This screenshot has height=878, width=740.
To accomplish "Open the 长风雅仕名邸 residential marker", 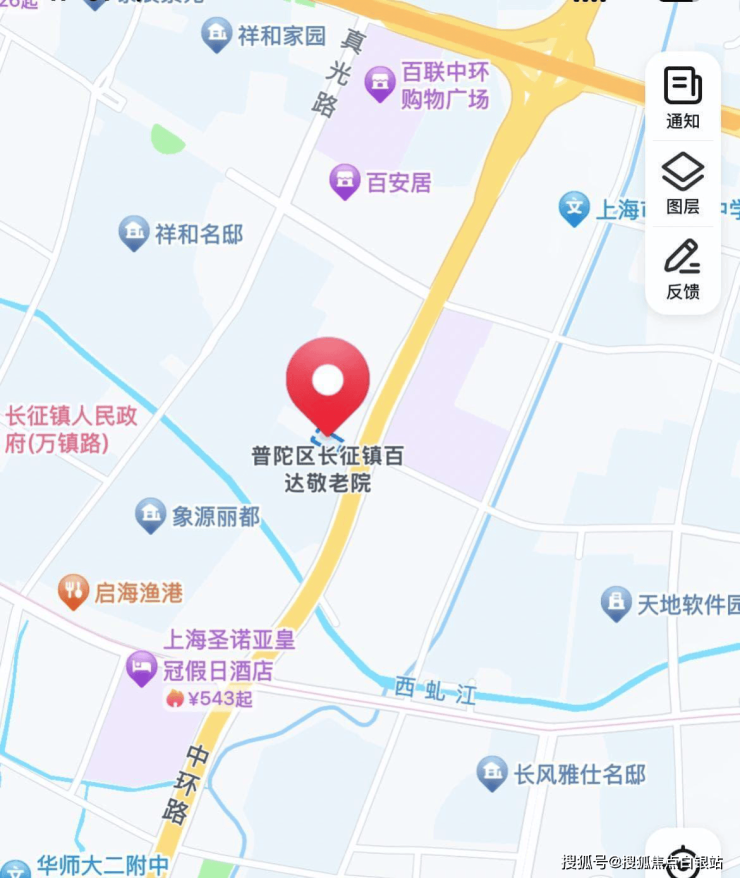I will click(491, 773).
